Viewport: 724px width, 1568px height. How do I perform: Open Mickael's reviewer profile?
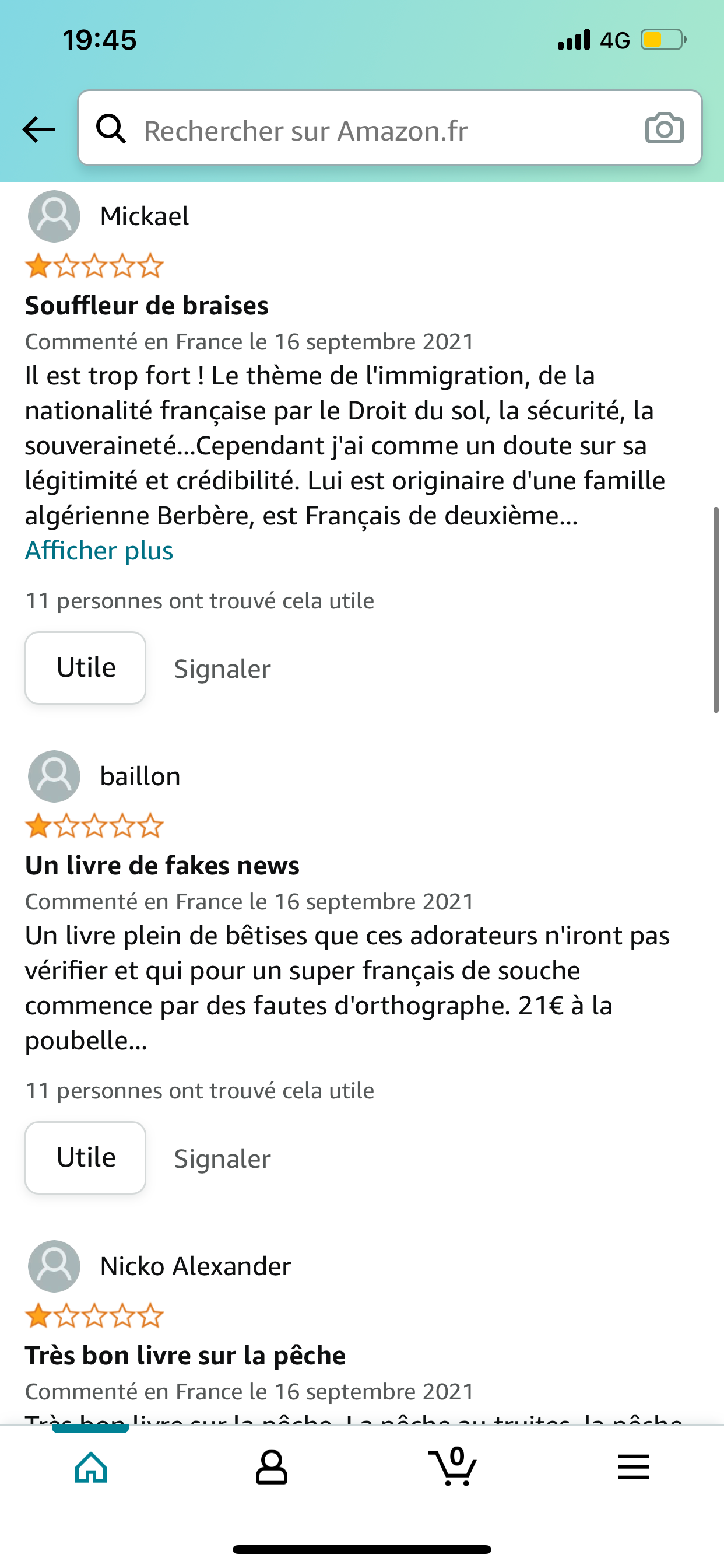108,216
